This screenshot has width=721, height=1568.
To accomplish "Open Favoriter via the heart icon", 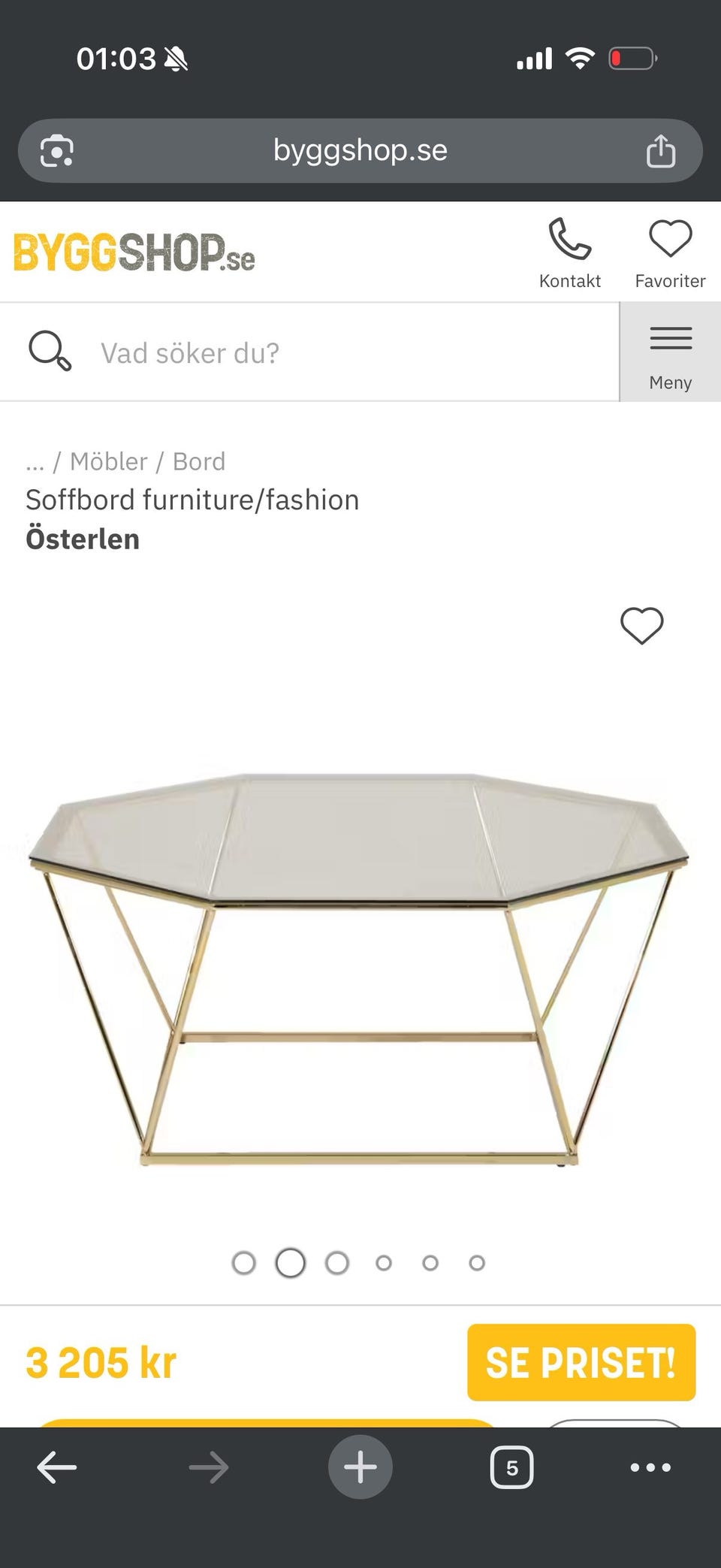I will point(669,240).
